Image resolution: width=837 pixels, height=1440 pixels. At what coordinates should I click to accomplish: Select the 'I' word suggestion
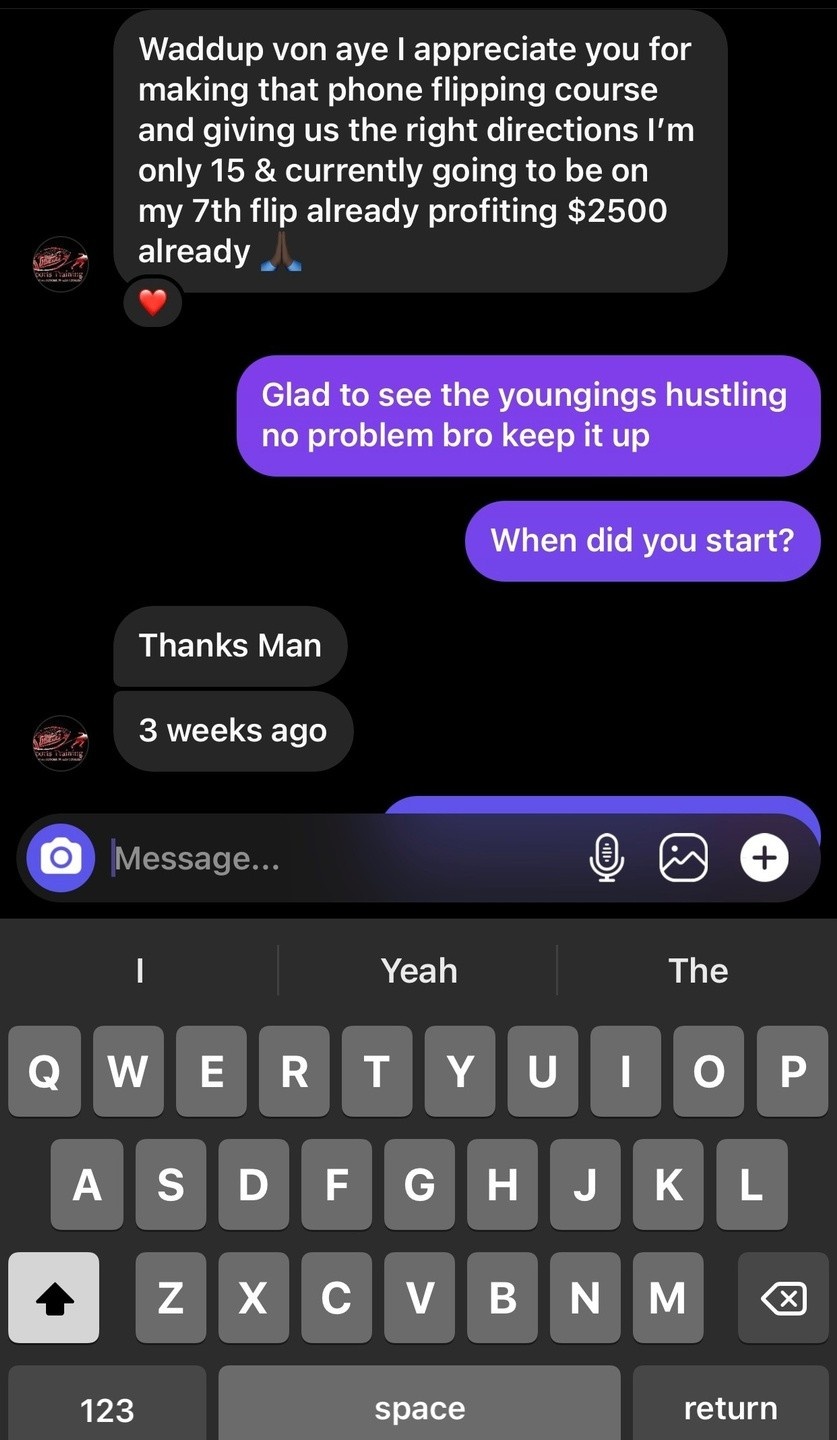140,971
